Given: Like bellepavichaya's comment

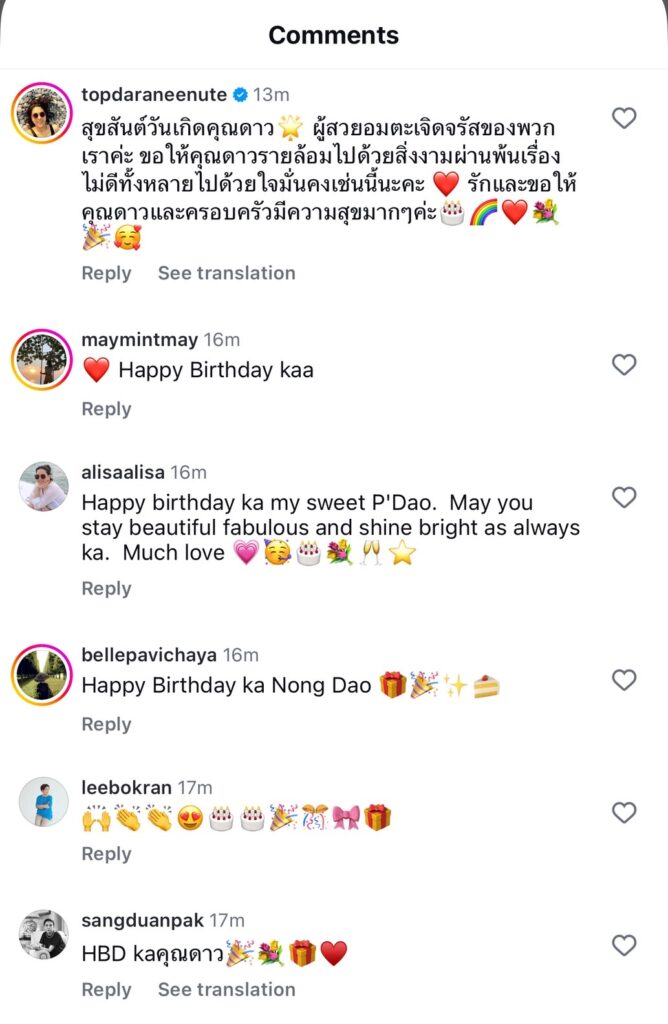Looking at the screenshot, I should coord(624,680).
